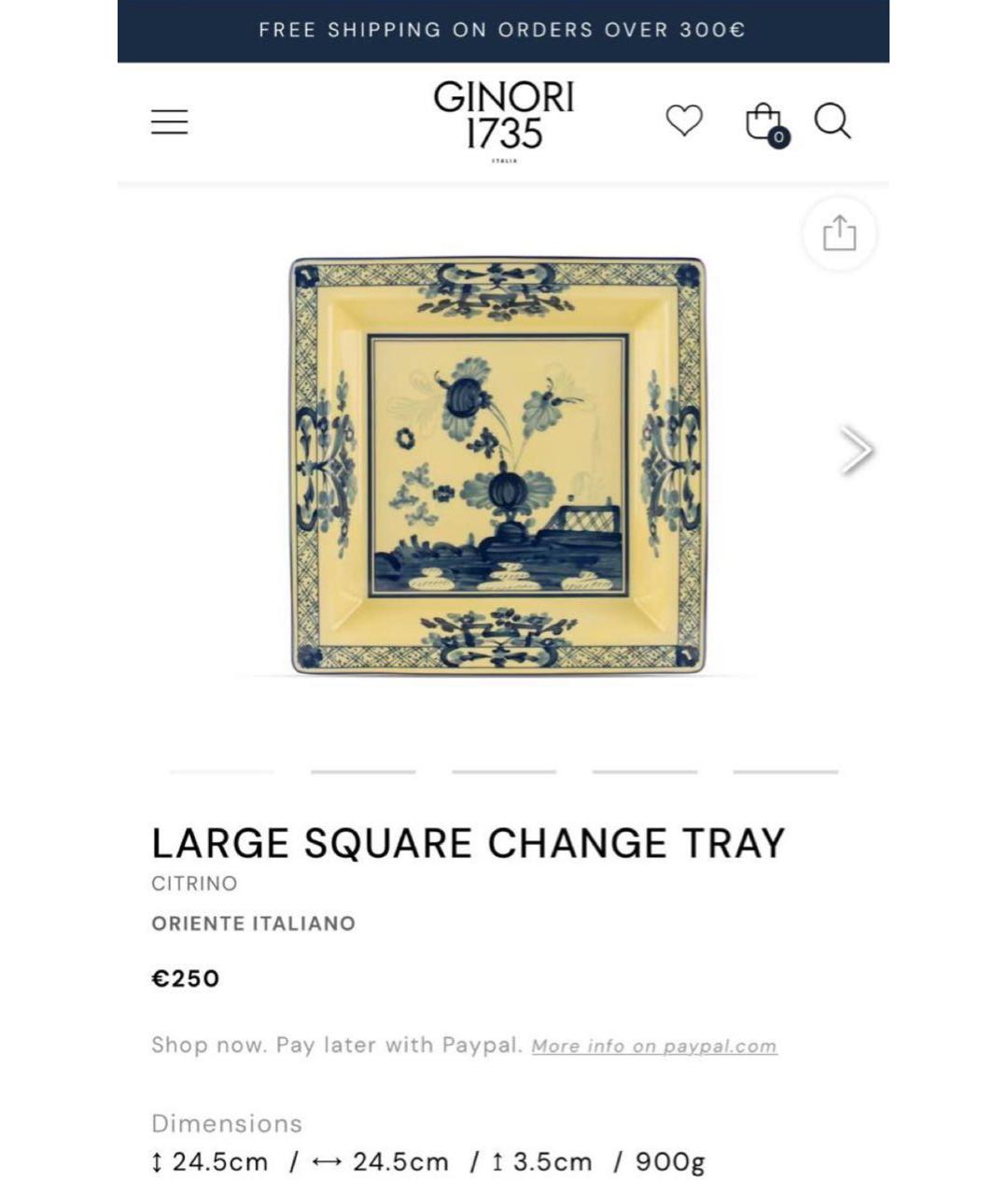Image resolution: width=1008 pixels, height=1195 pixels.
Task: Open the search magnifier
Action: 832,121
